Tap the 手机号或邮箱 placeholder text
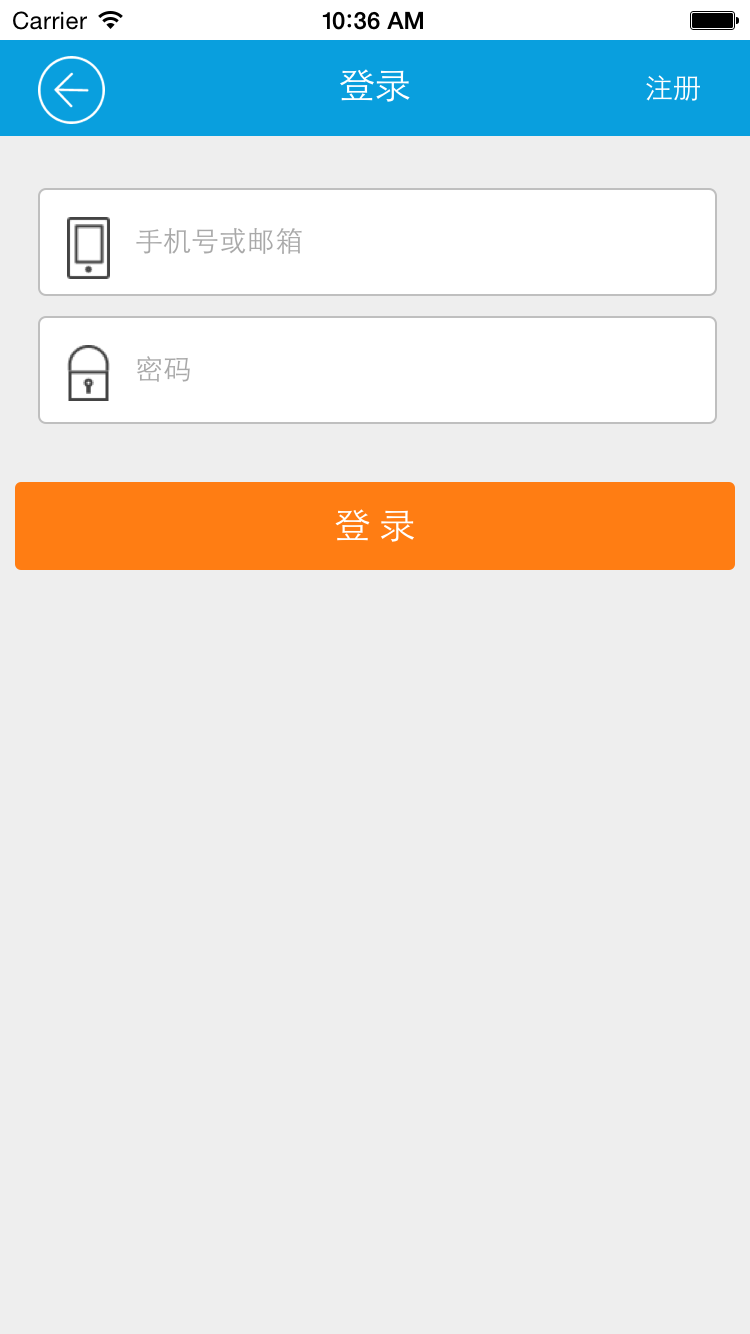 click(x=220, y=242)
